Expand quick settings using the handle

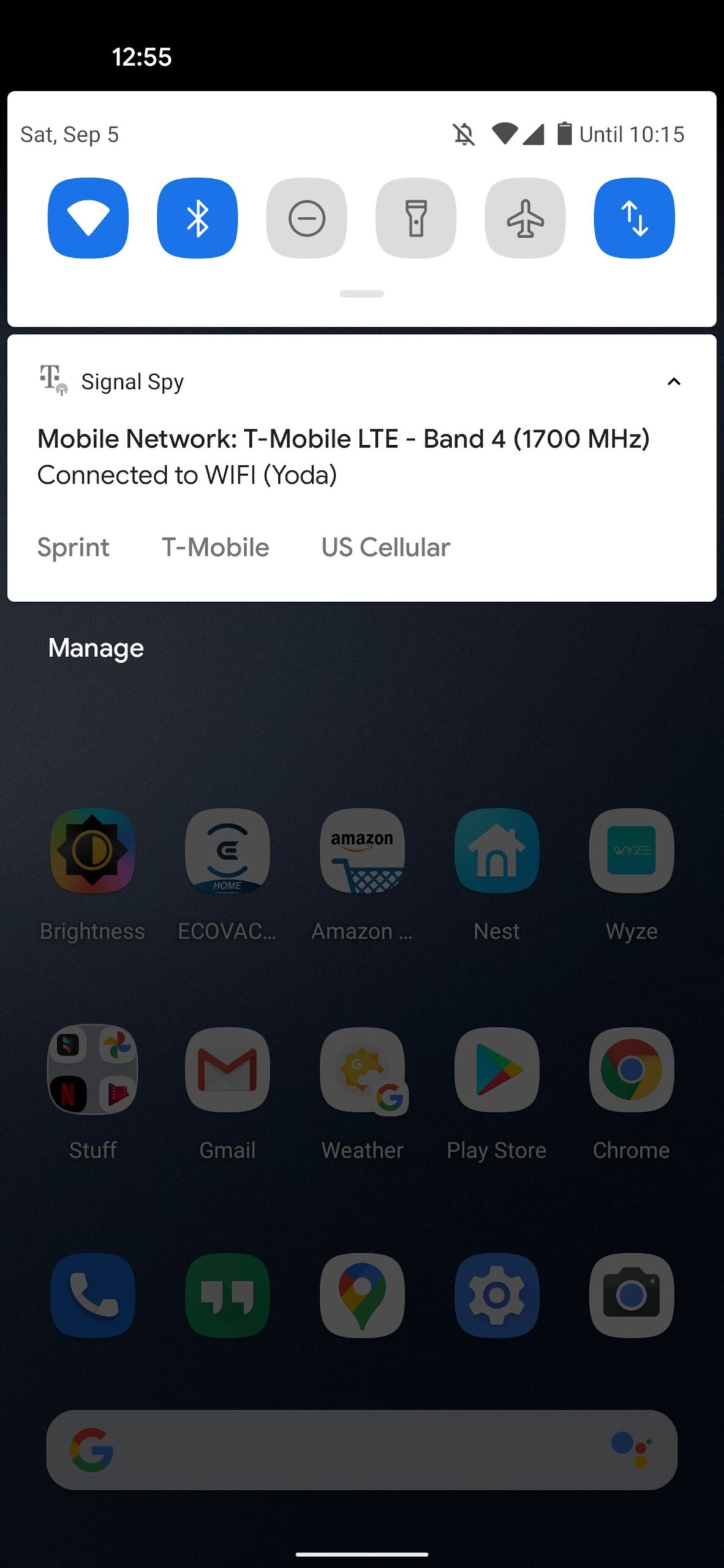[362, 294]
